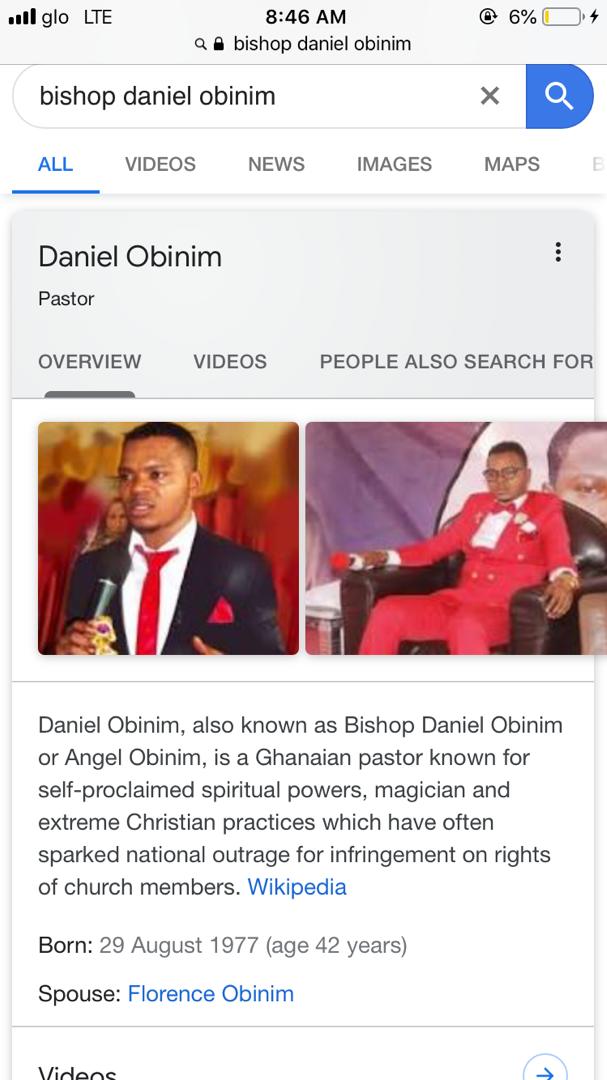Clear the search query text
Image resolution: width=607 pixels, height=1080 pixels.
tap(490, 96)
